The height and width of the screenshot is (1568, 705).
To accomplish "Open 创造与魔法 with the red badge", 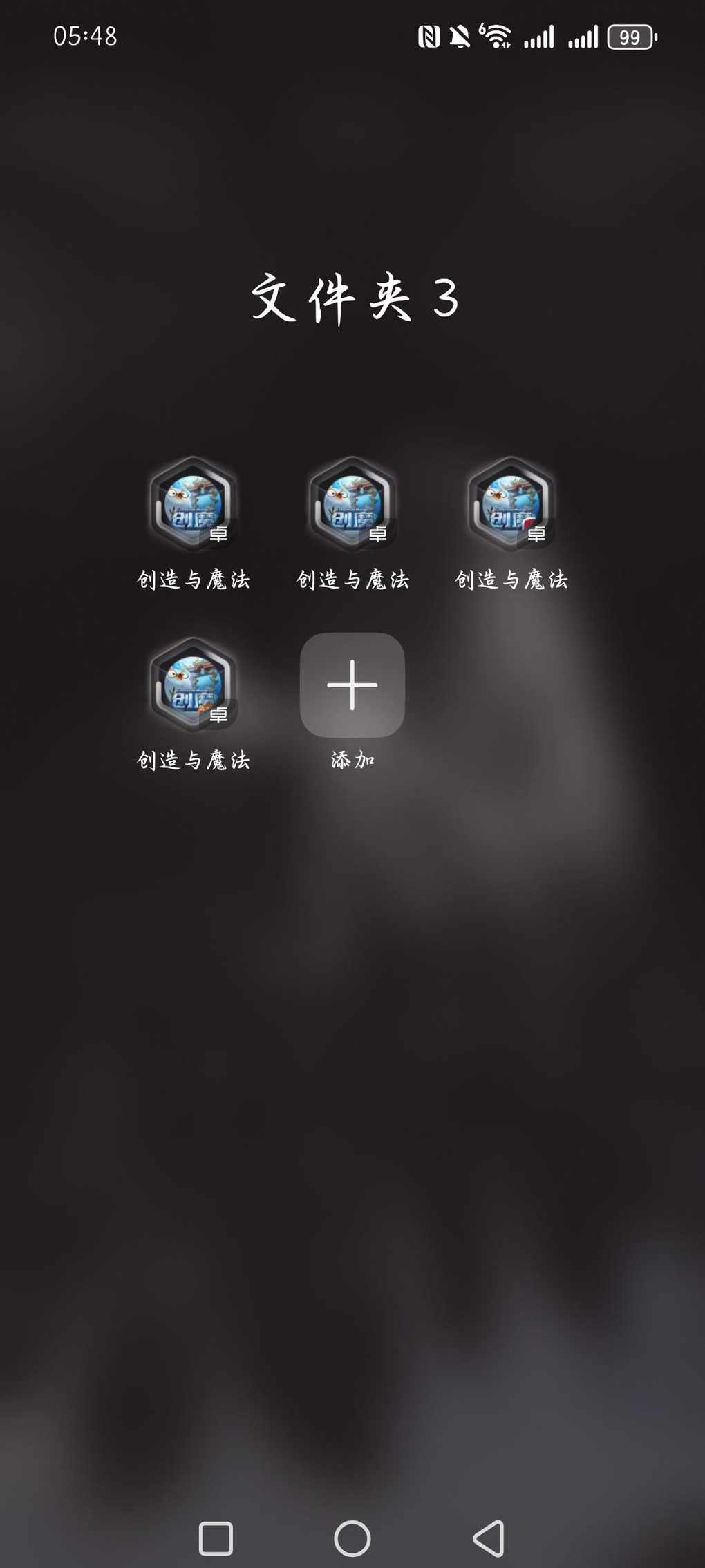I will click(511, 504).
